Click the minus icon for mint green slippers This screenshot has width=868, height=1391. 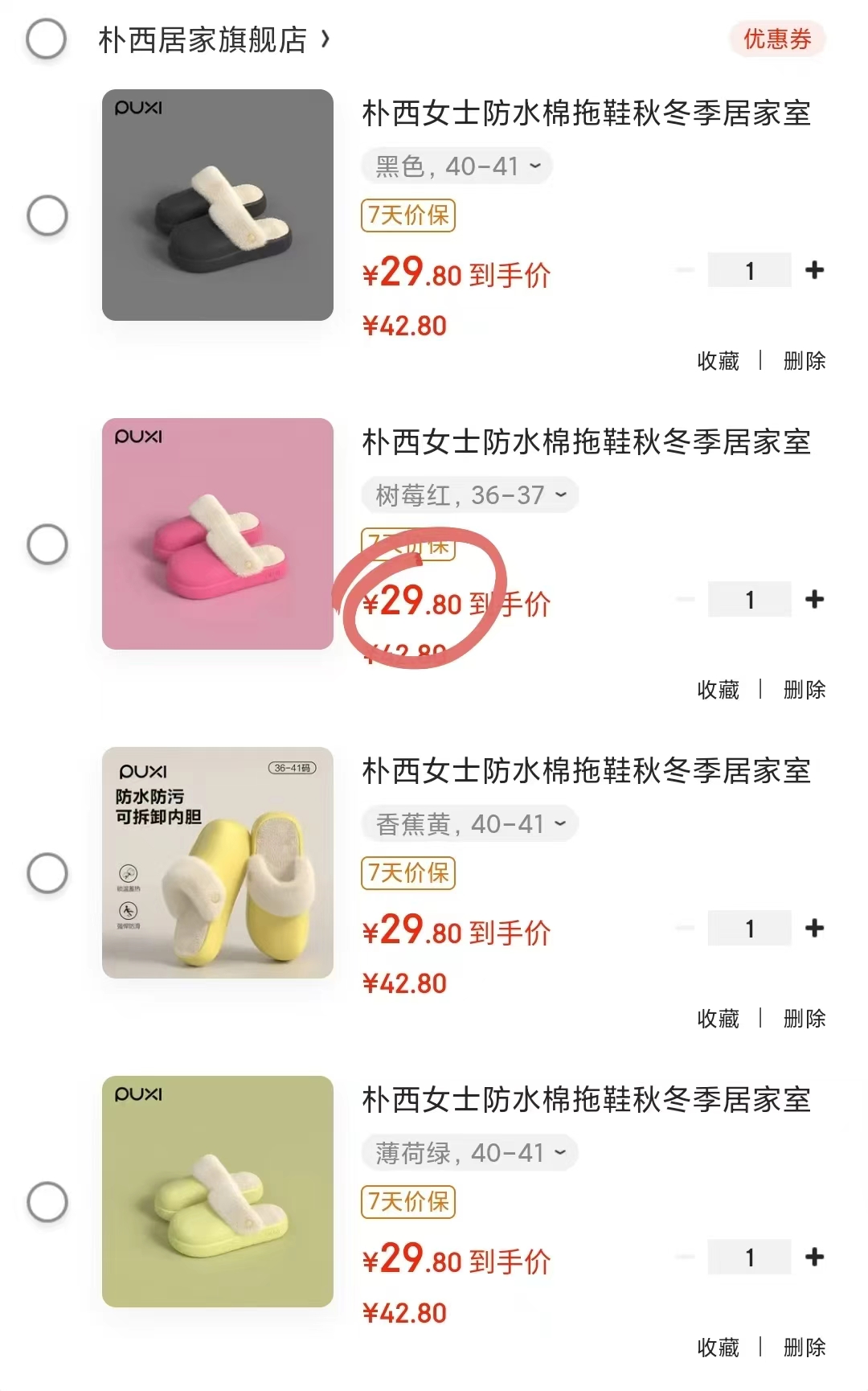[x=684, y=1257]
